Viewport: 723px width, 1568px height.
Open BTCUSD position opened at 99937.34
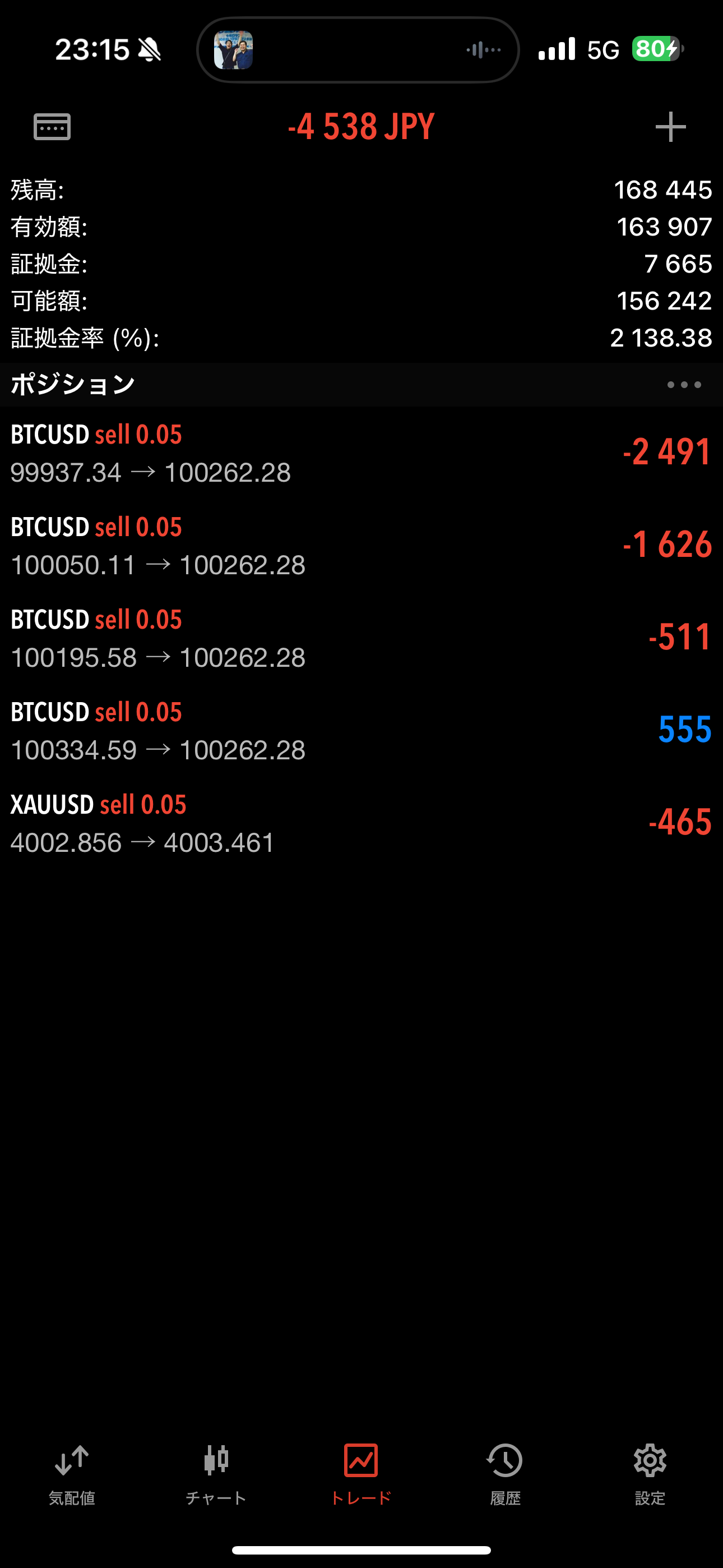[x=361, y=453]
